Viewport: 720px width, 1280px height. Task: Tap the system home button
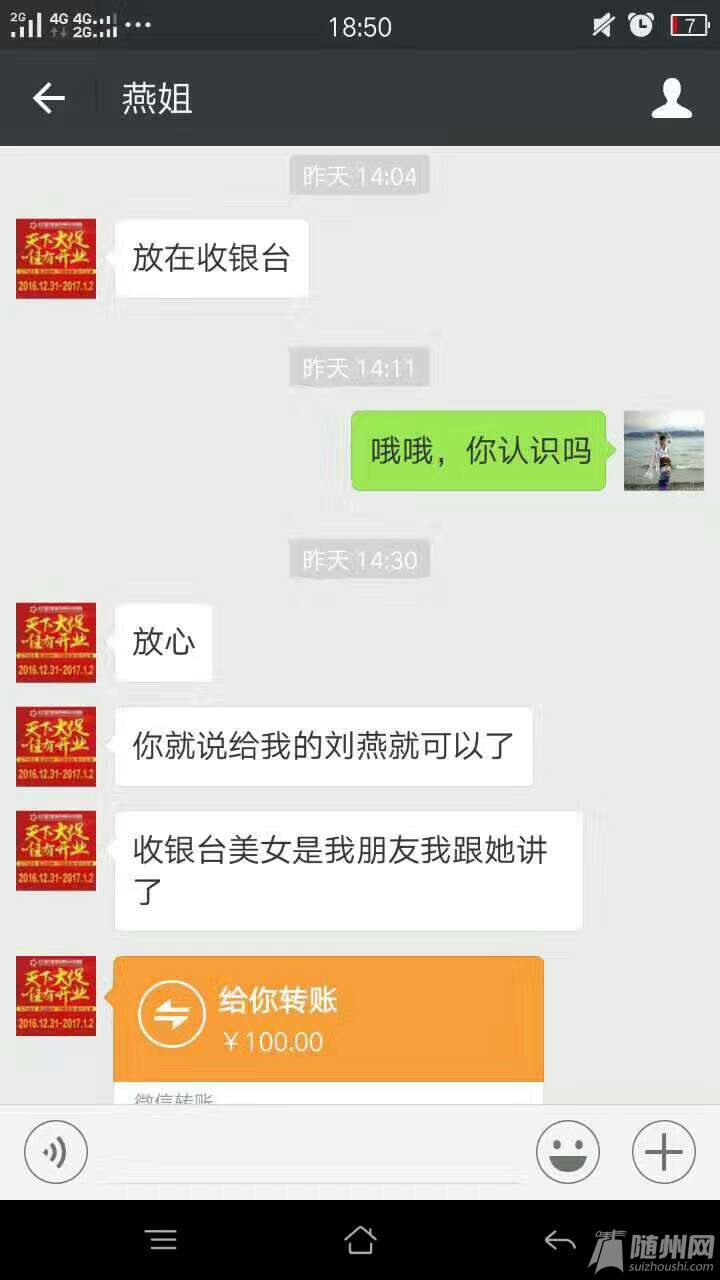coord(360,1241)
